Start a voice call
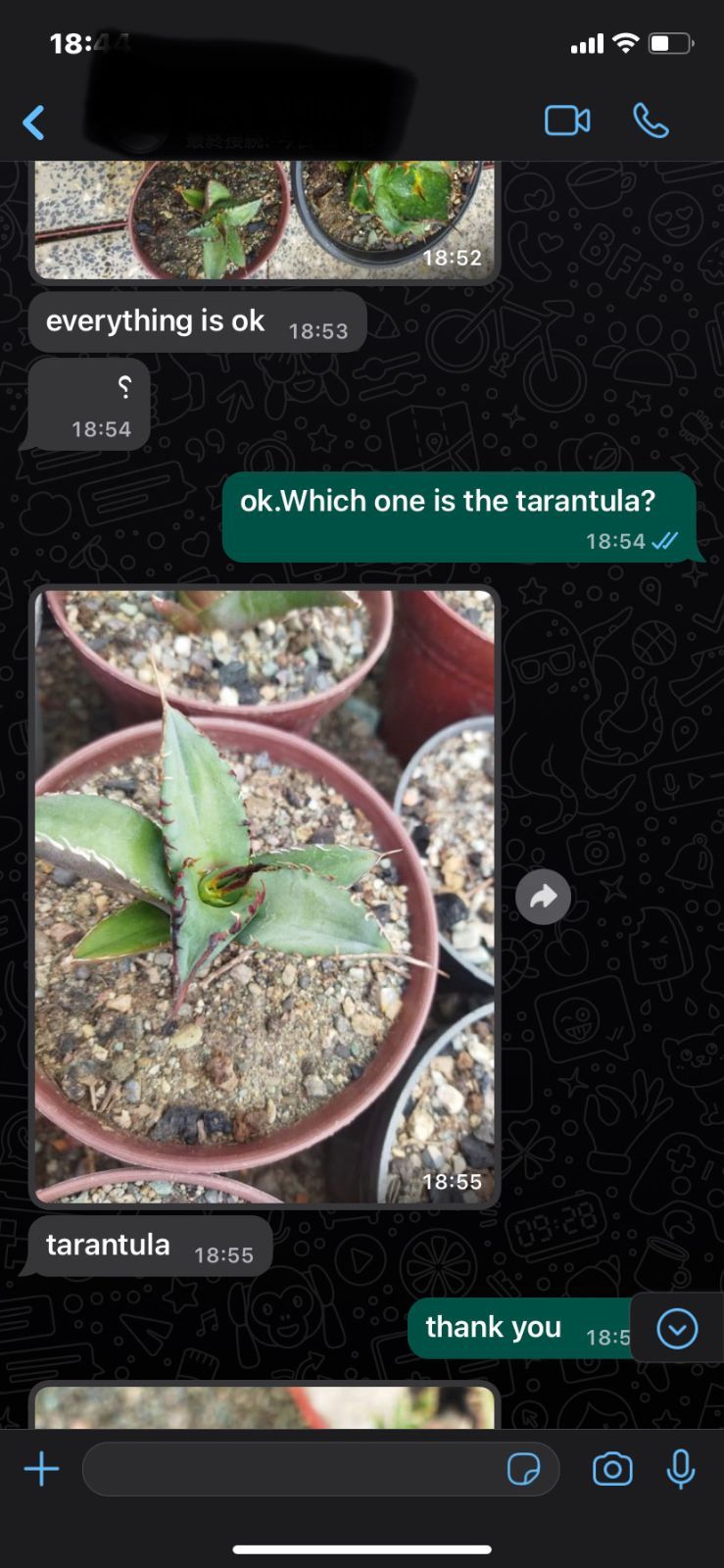Viewport: 724px width, 1568px height. point(651,121)
